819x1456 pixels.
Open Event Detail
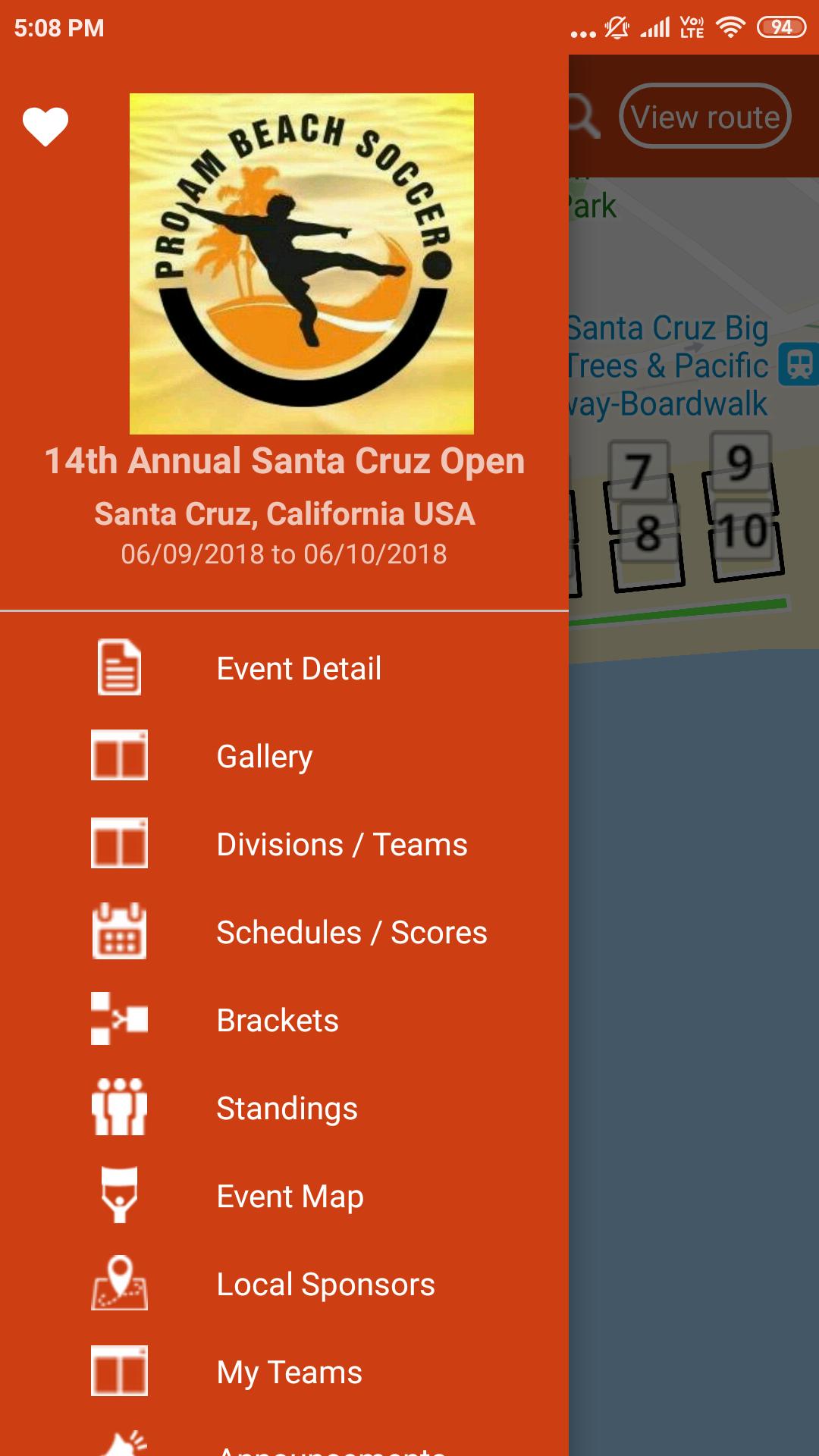pos(299,669)
